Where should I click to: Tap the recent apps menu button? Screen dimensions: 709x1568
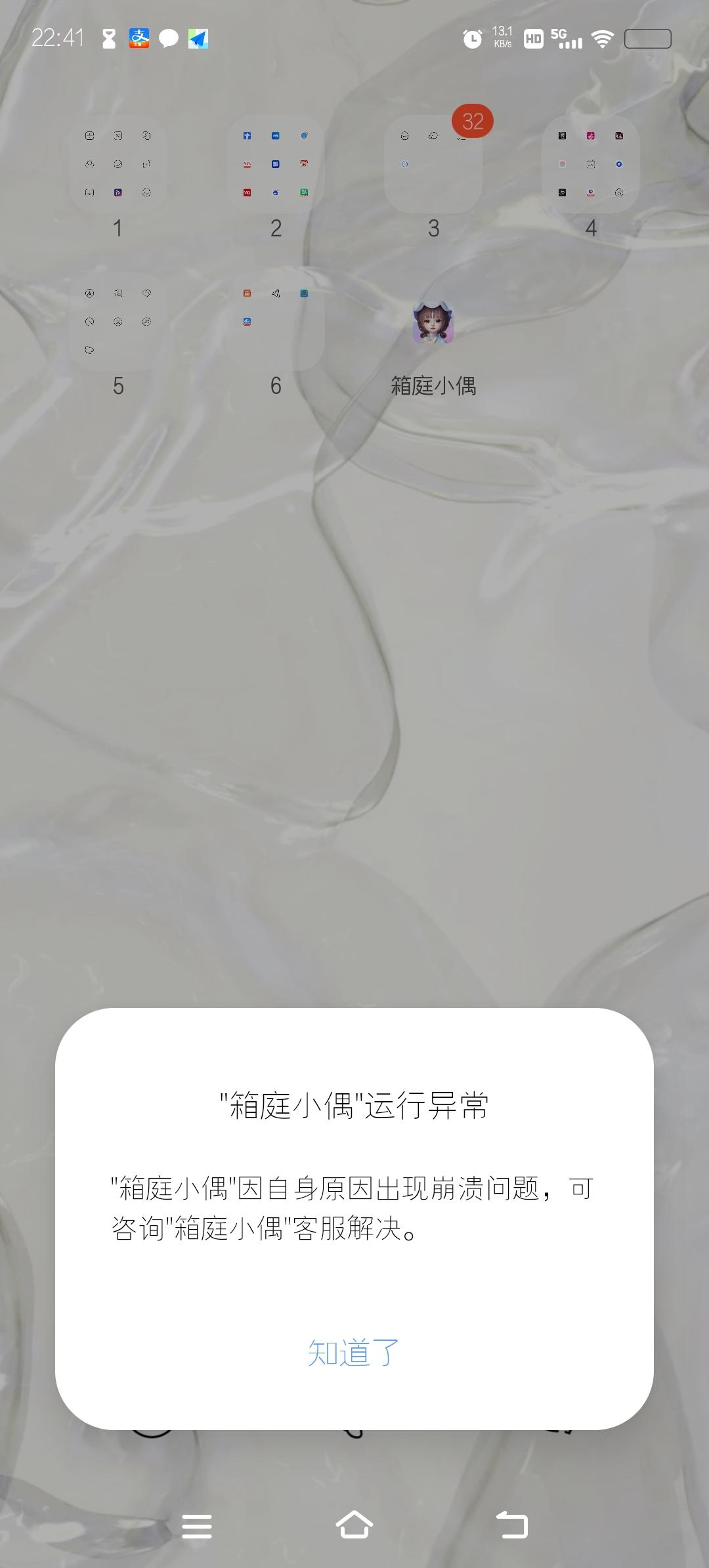click(196, 1524)
